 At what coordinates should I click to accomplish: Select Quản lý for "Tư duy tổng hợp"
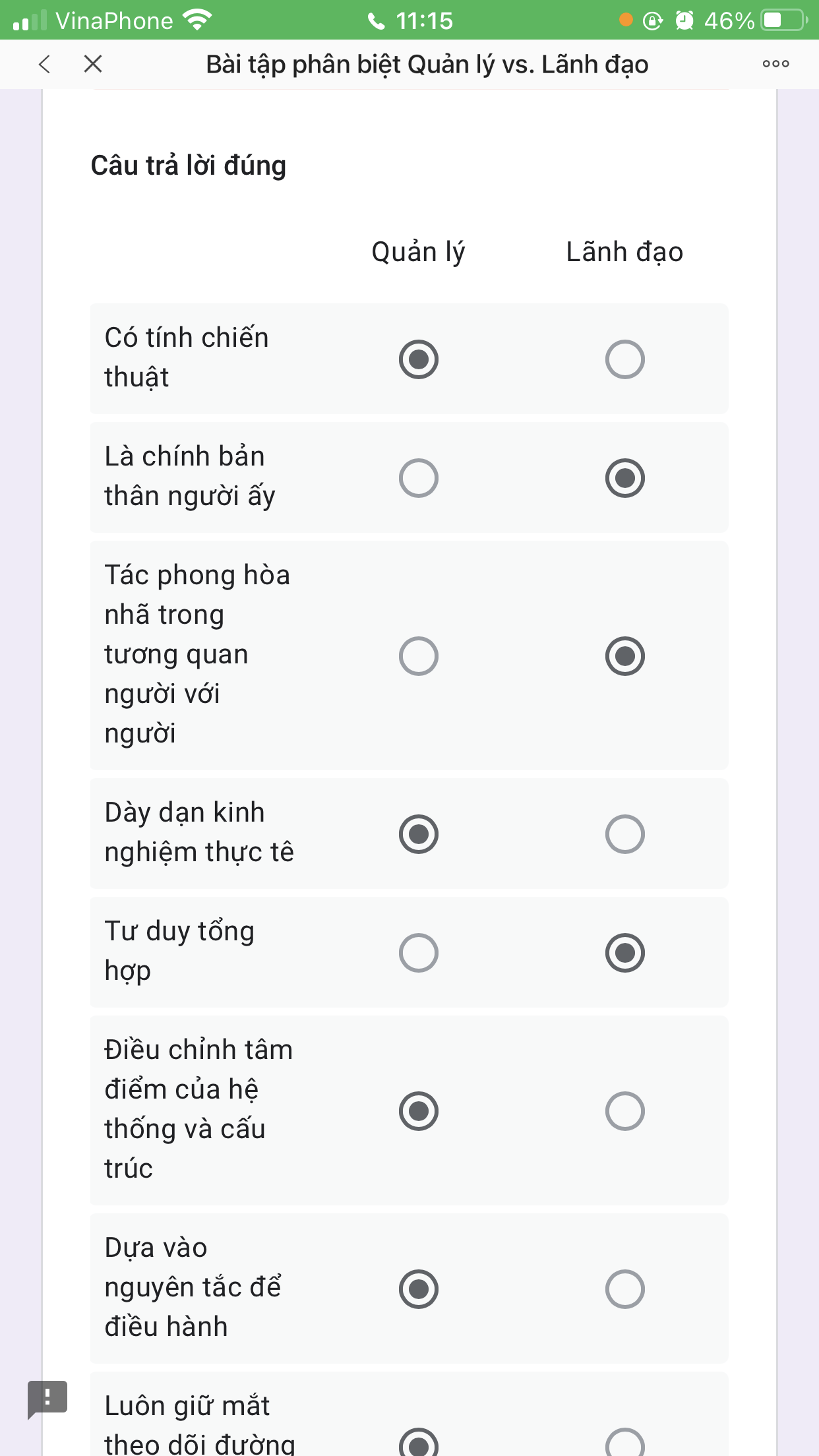tap(419, 953)
